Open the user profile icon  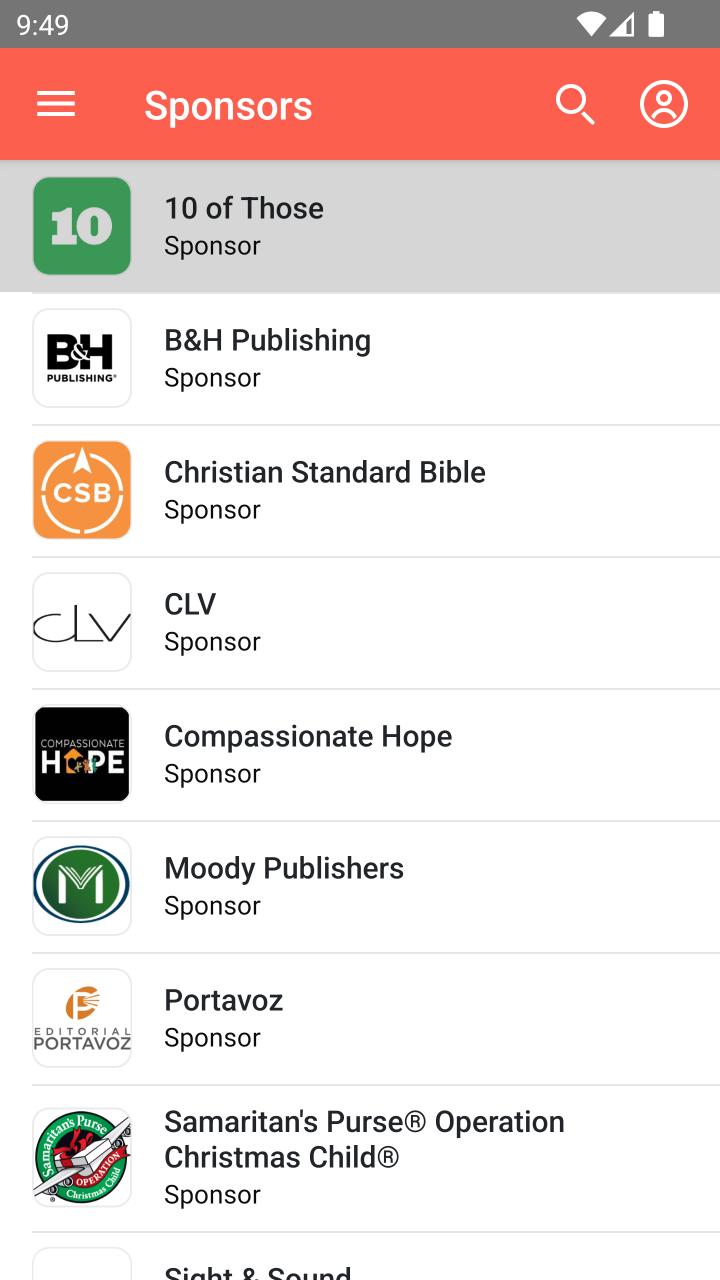tap(664, 105)
